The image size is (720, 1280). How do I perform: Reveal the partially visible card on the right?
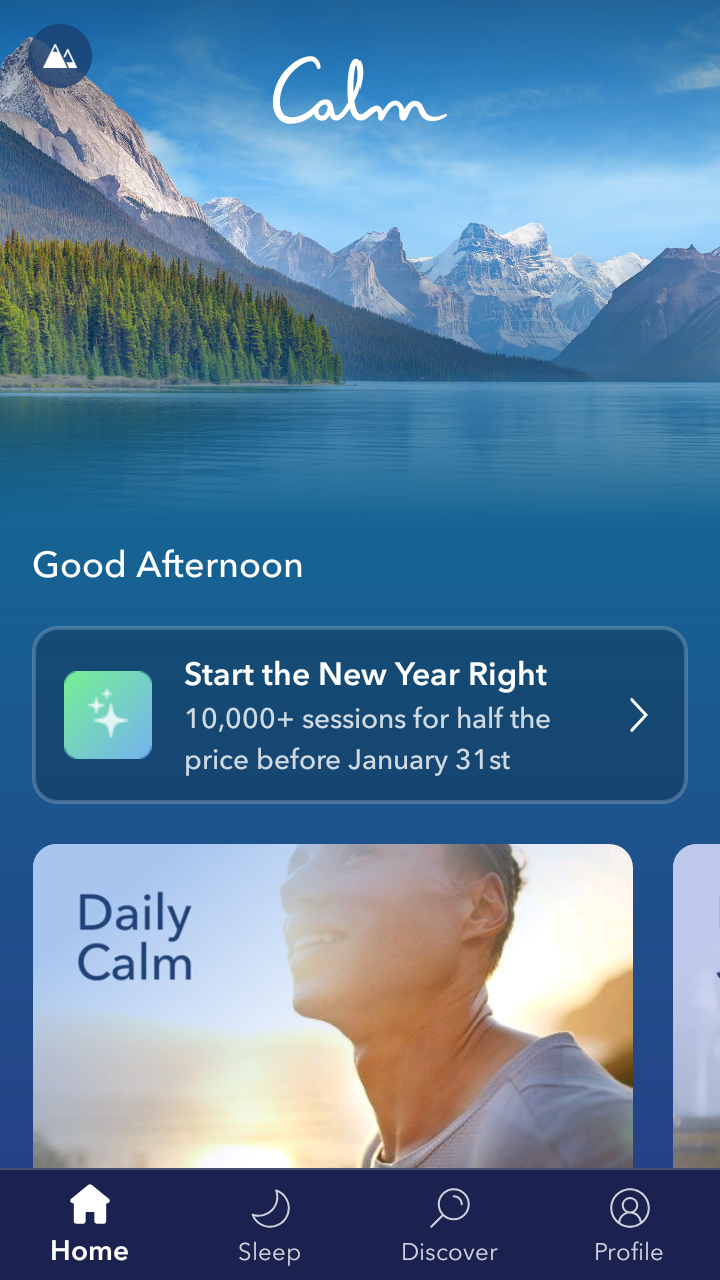coord(700,1000)
